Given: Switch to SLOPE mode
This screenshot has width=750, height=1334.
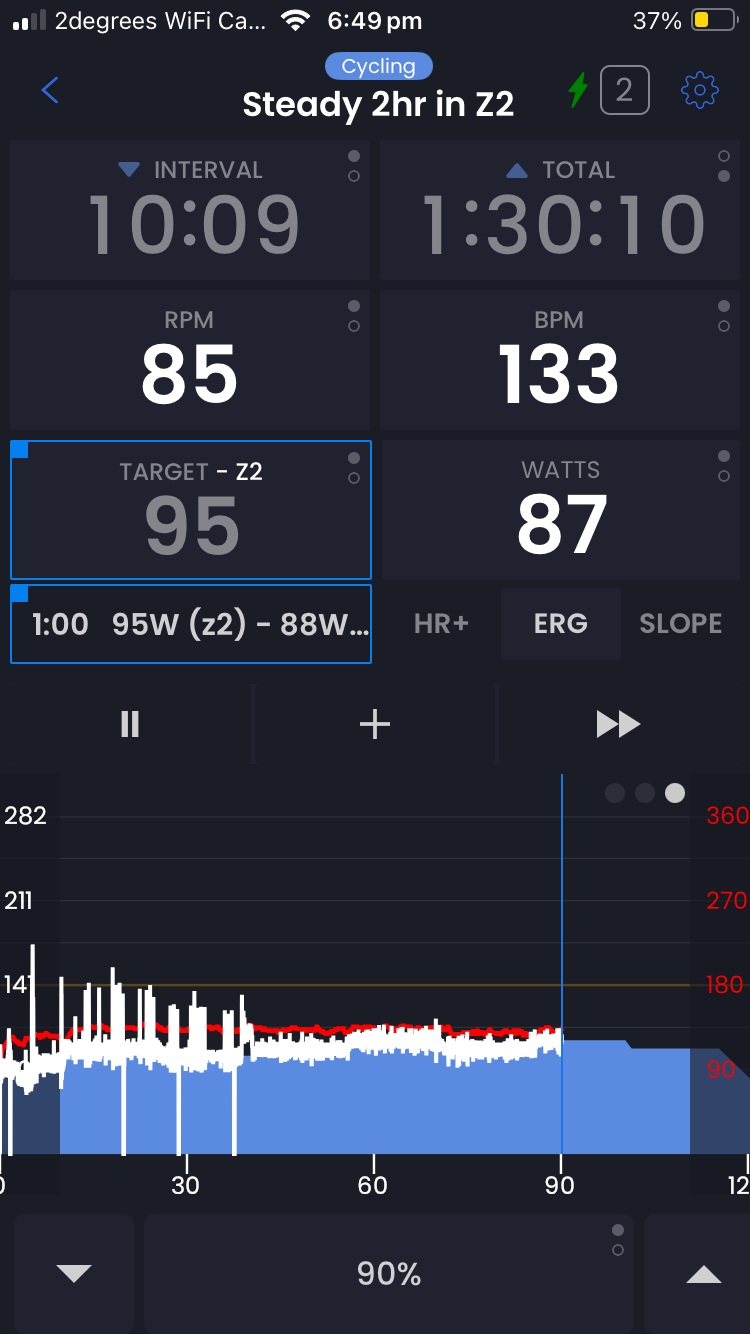Looking at the screenshot, I should point(681,624).
